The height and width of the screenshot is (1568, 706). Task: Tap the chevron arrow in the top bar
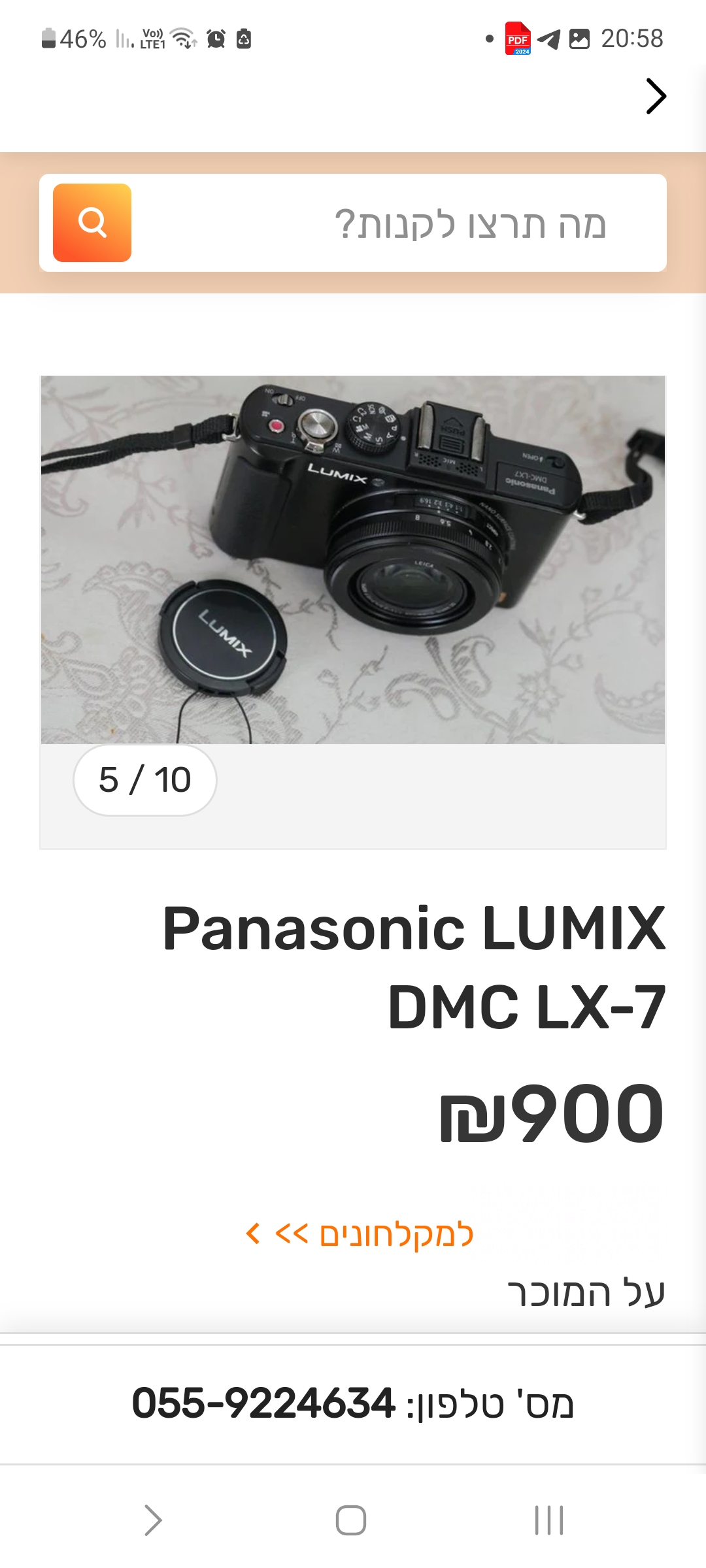tap(656, 97)
